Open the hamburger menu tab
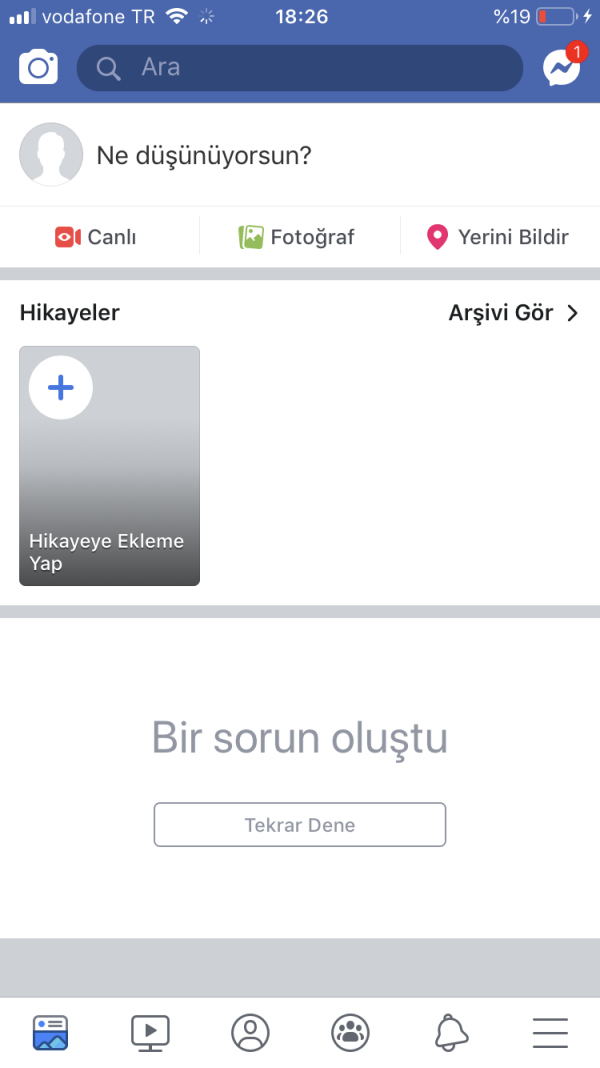This screenshot has height=1068, width=600. pos(550,1032)
